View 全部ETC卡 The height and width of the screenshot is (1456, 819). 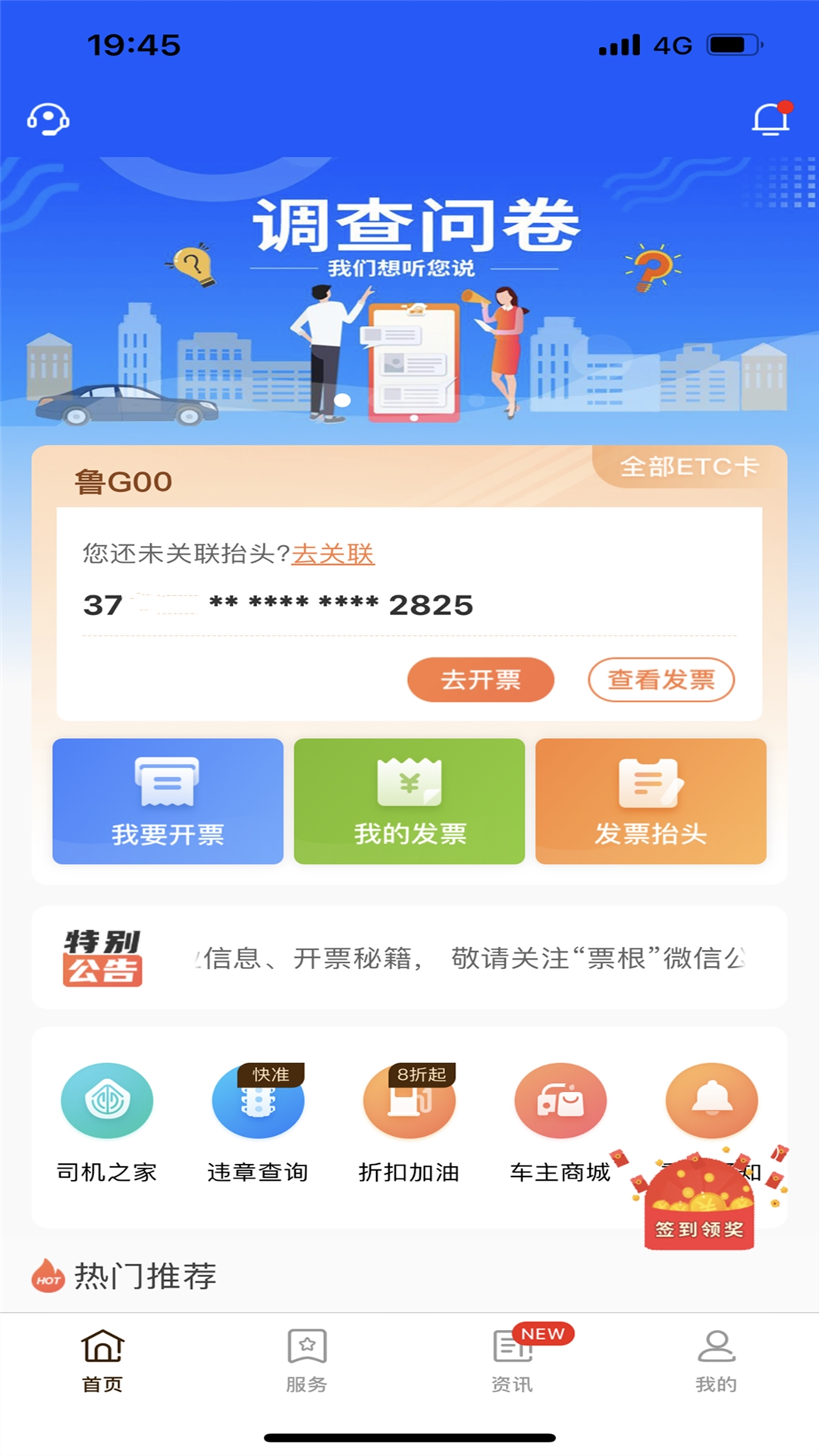(x=689, y=466)
